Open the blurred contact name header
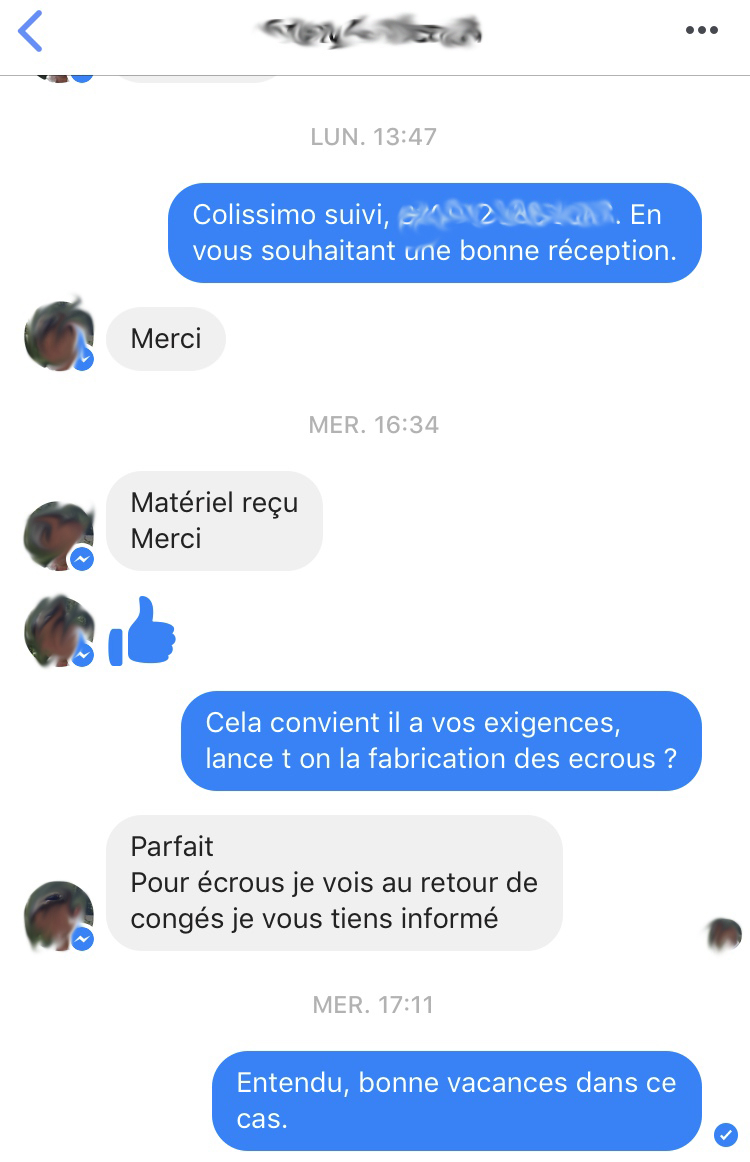750x1162 pixels. (370, 32)
